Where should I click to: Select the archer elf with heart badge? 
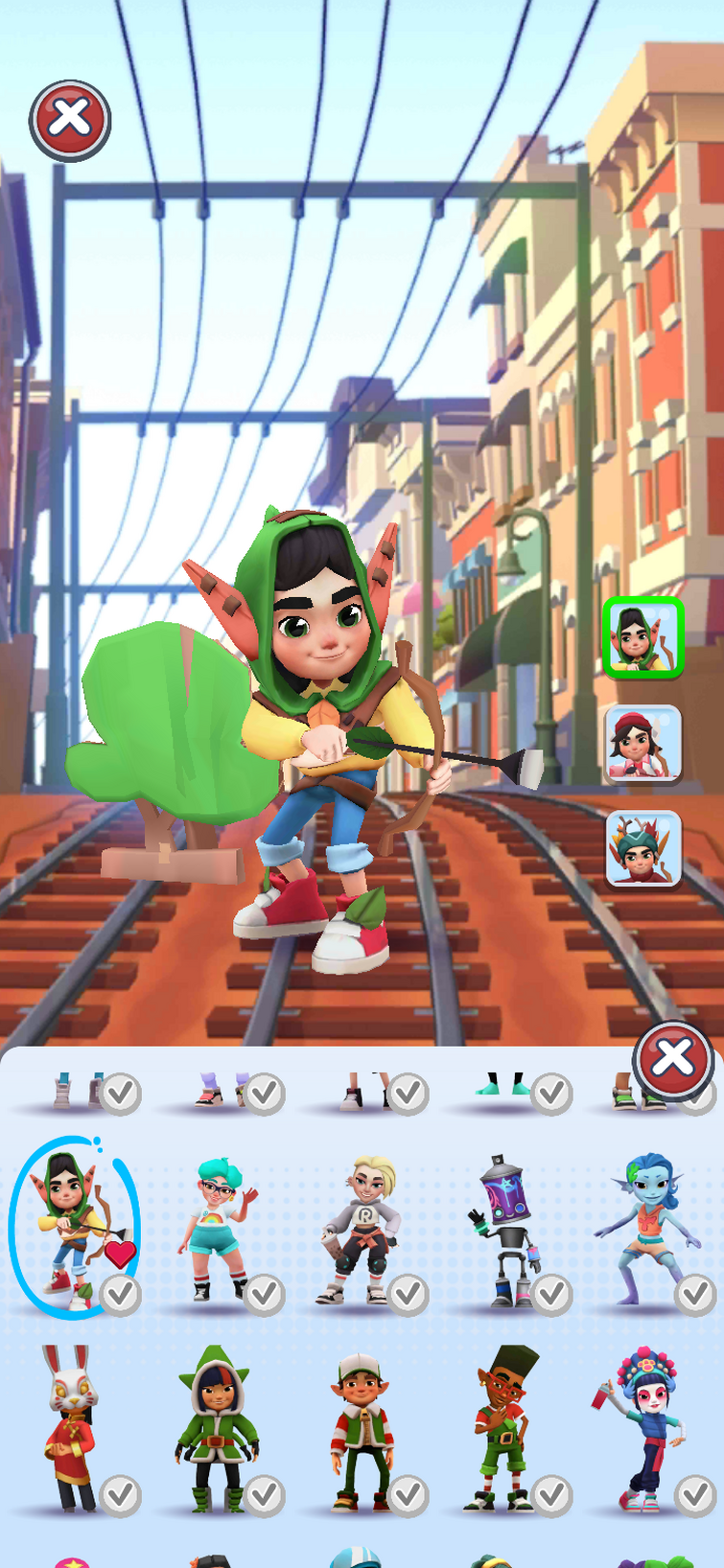73,1227
